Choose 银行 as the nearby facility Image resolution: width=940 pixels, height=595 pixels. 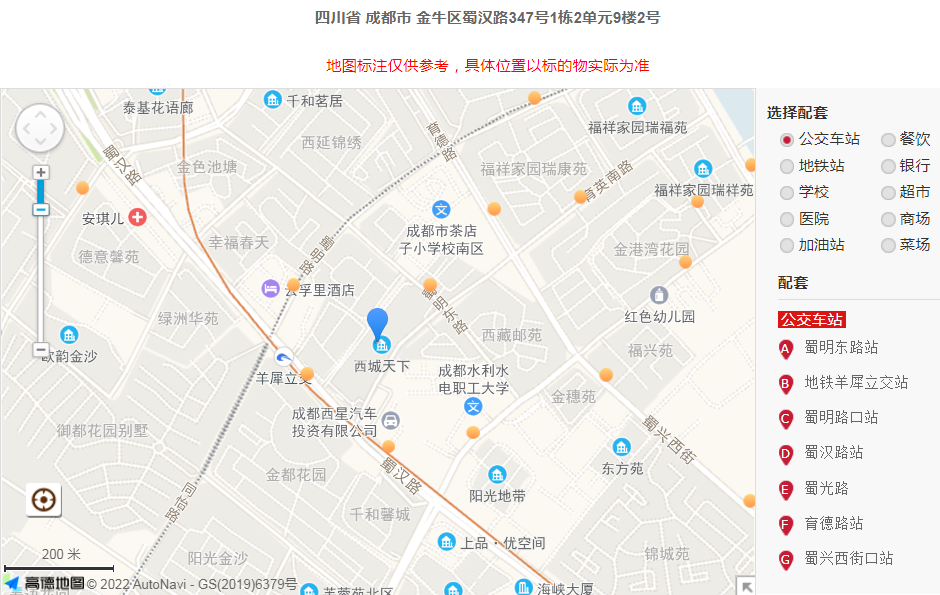coord(888,166)
